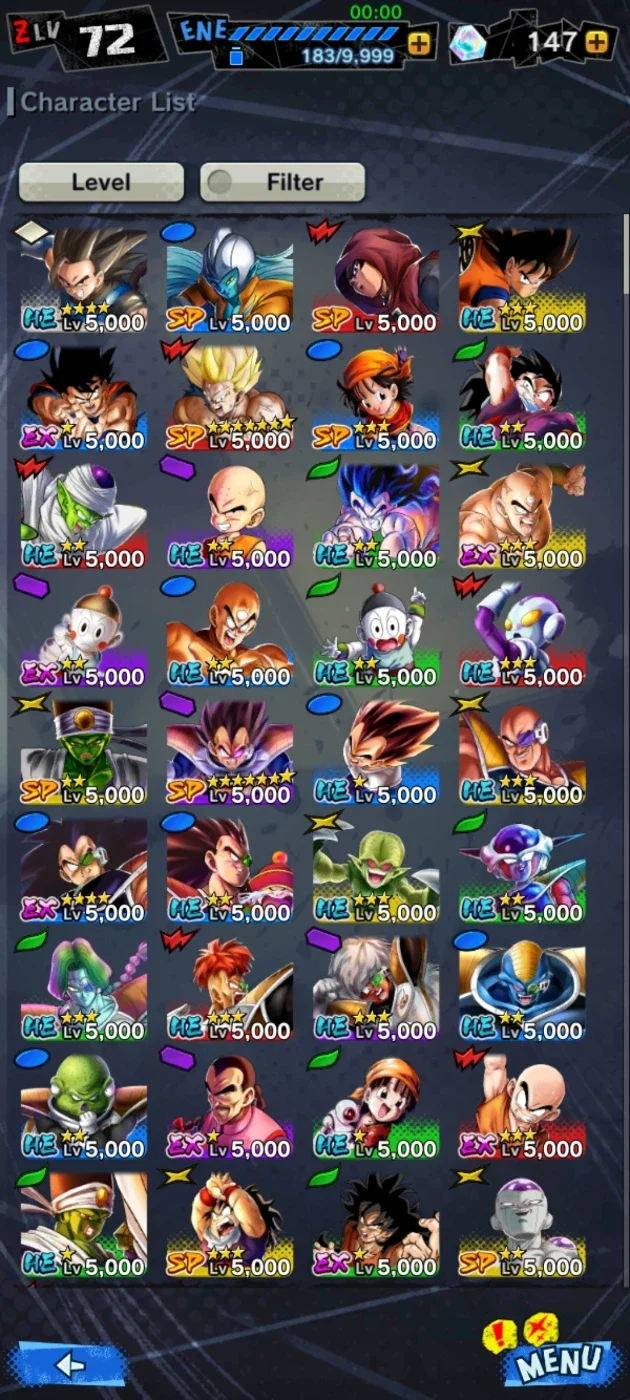The height and width of the screenshot is (1400, 630).
Task: Add energy with the plus button
Action: point(420,43)
